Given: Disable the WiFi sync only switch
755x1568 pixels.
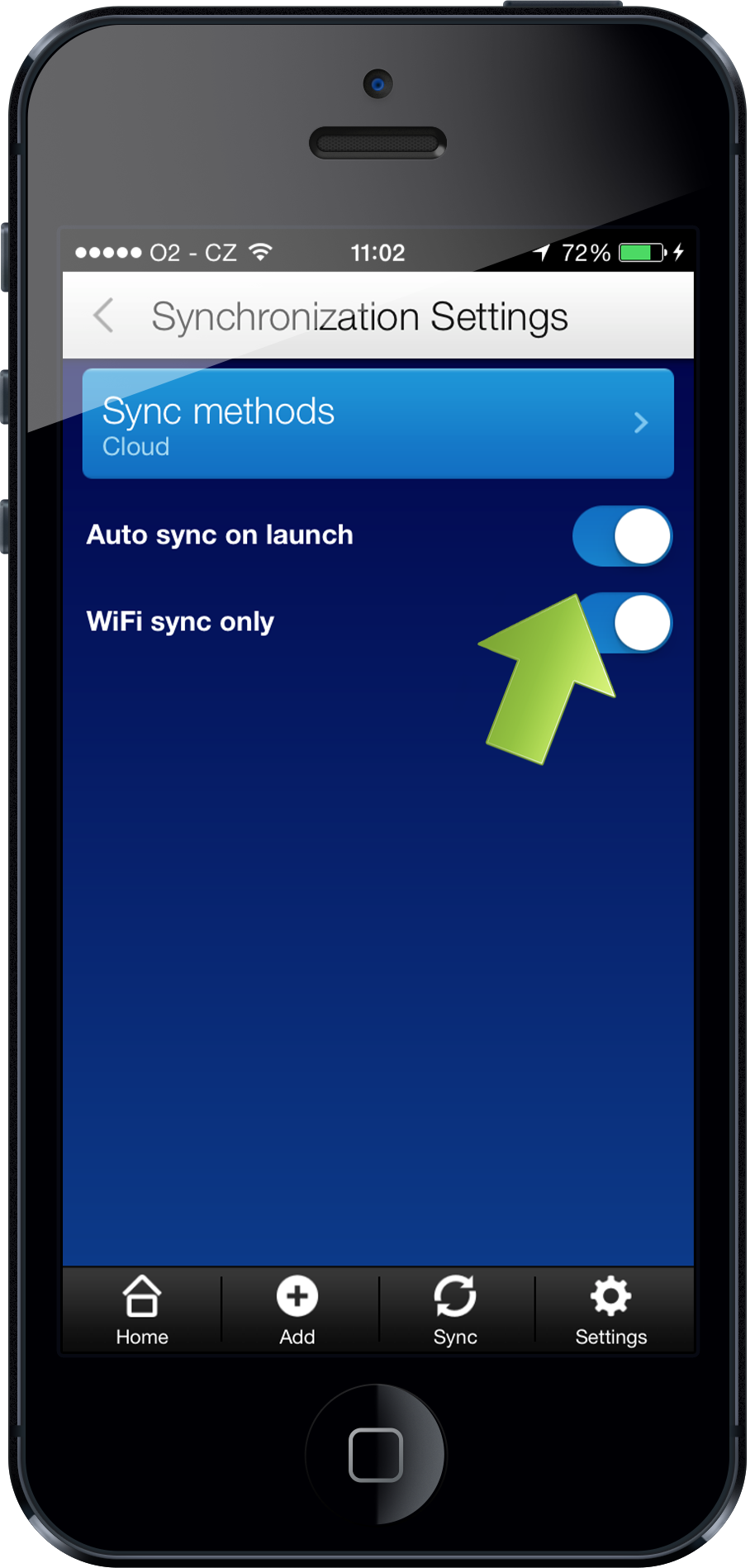Looking at the screenshot, I should (624, 623).
